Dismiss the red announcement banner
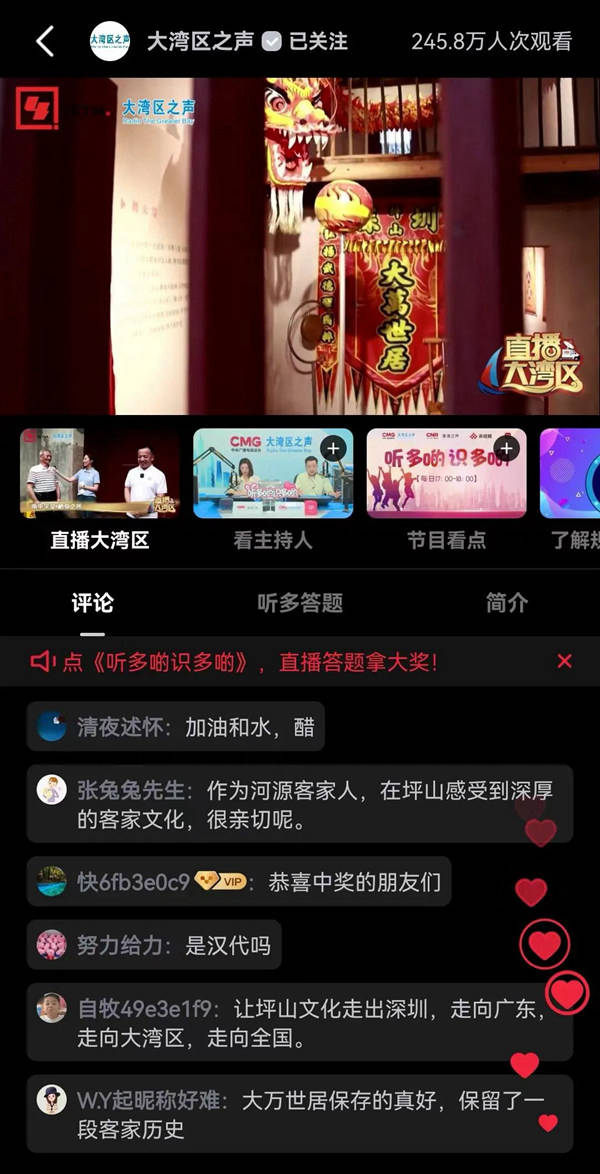600x1174 pixels. click(x=564, y=661)
